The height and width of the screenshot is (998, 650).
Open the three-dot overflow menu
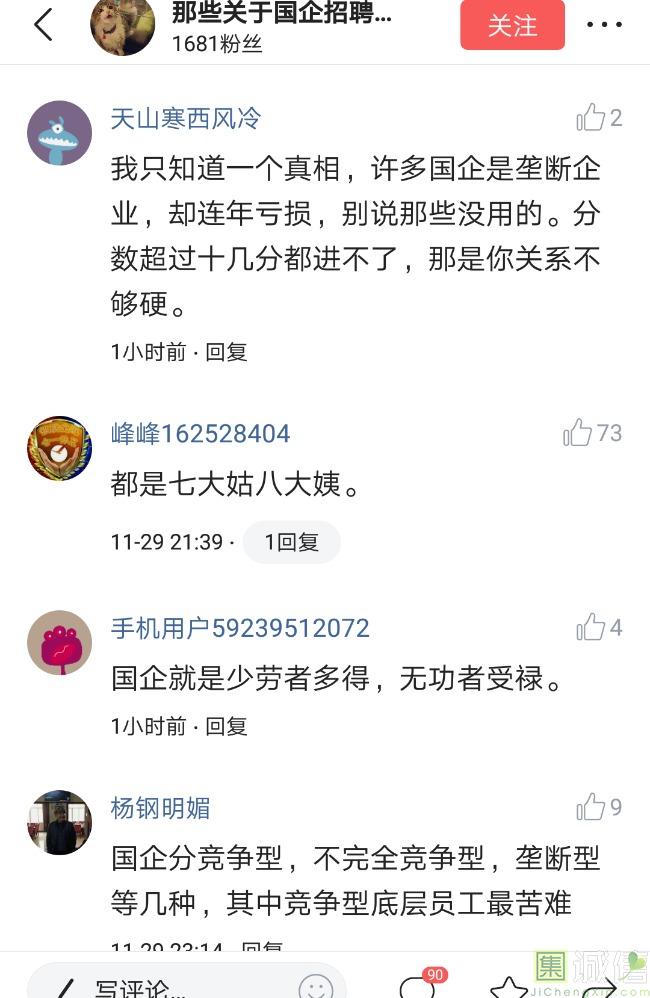(x=604, y=25)
